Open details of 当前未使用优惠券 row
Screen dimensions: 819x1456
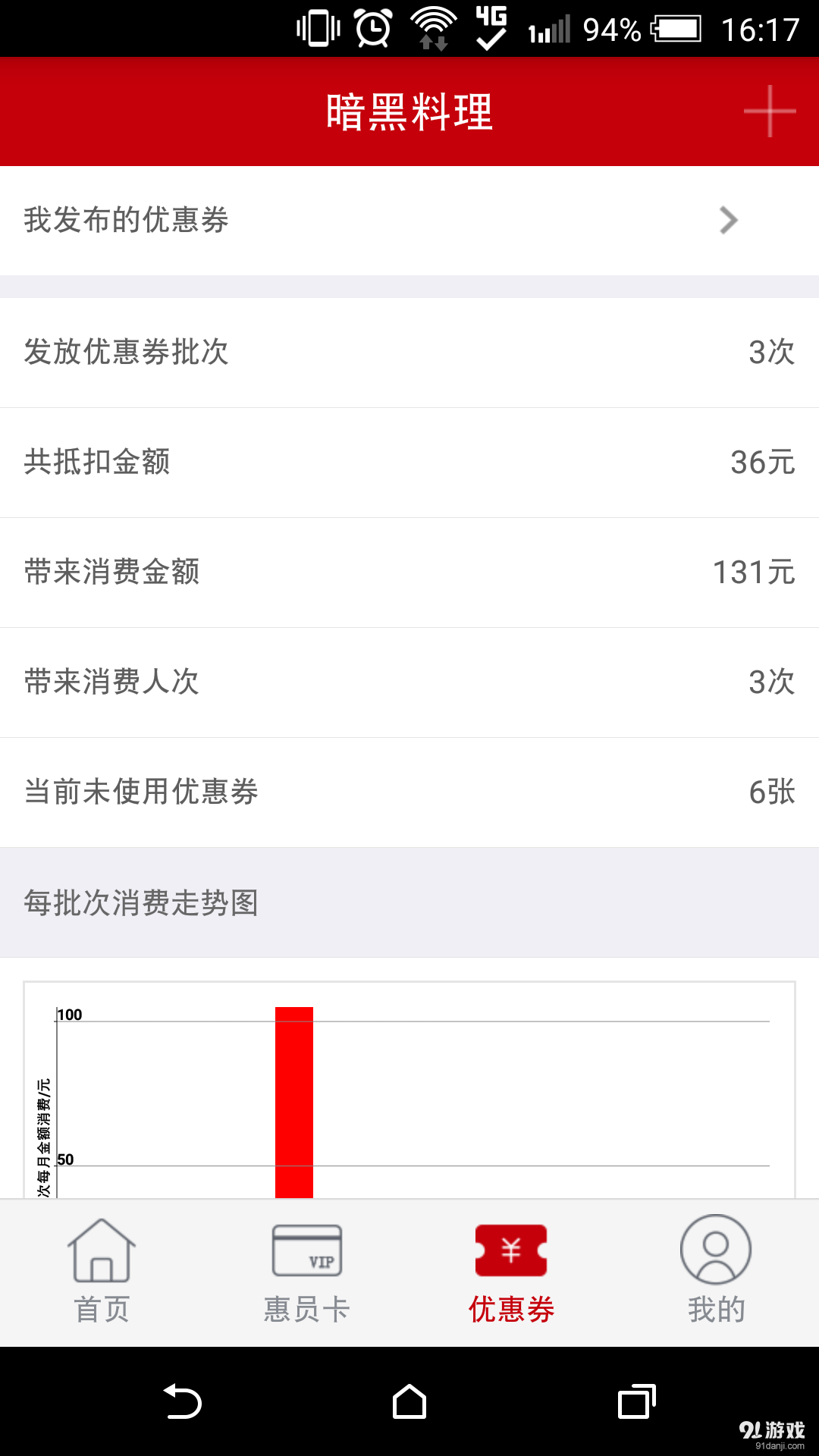[x=409, y=792]
